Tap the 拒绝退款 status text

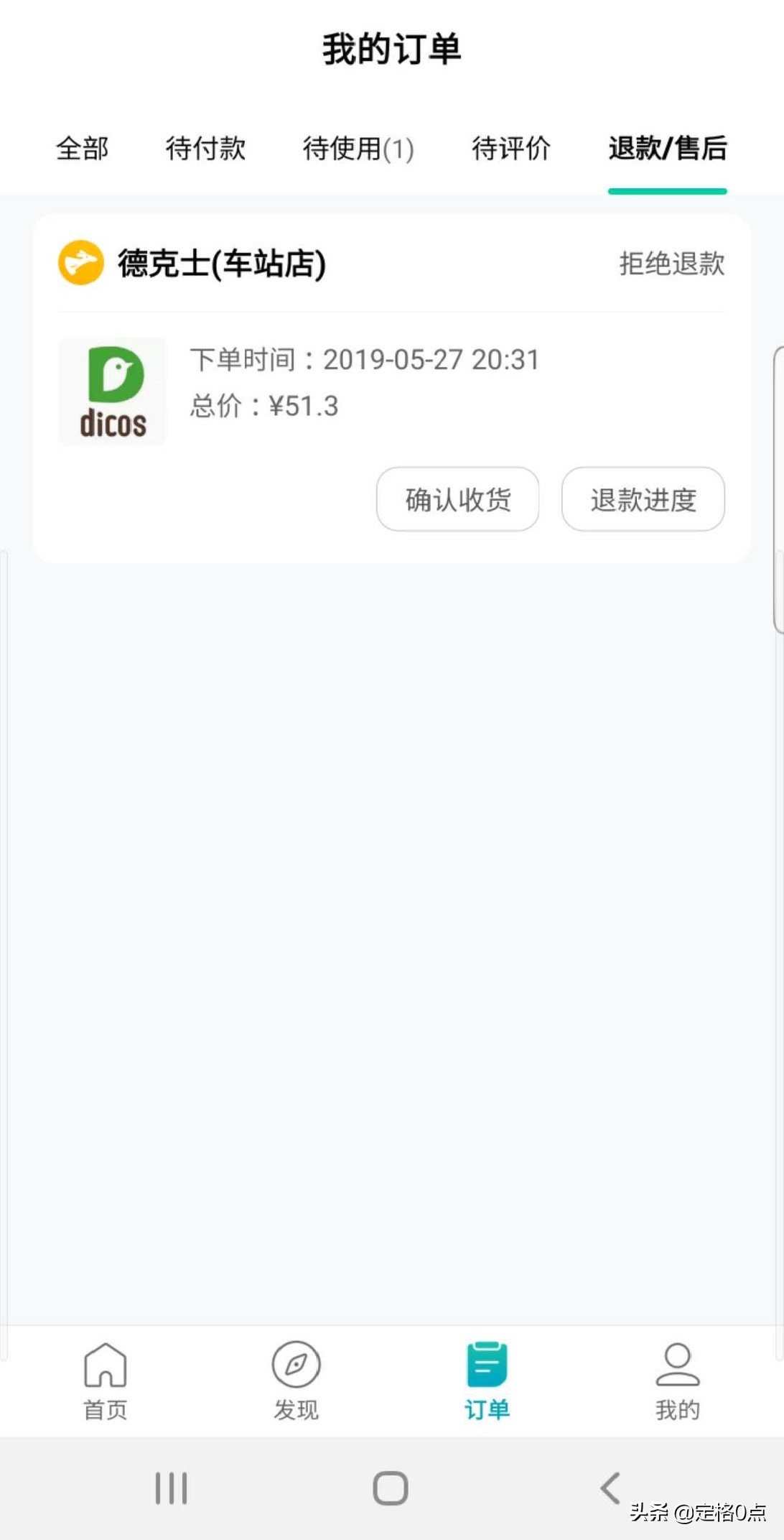[672, 263]
